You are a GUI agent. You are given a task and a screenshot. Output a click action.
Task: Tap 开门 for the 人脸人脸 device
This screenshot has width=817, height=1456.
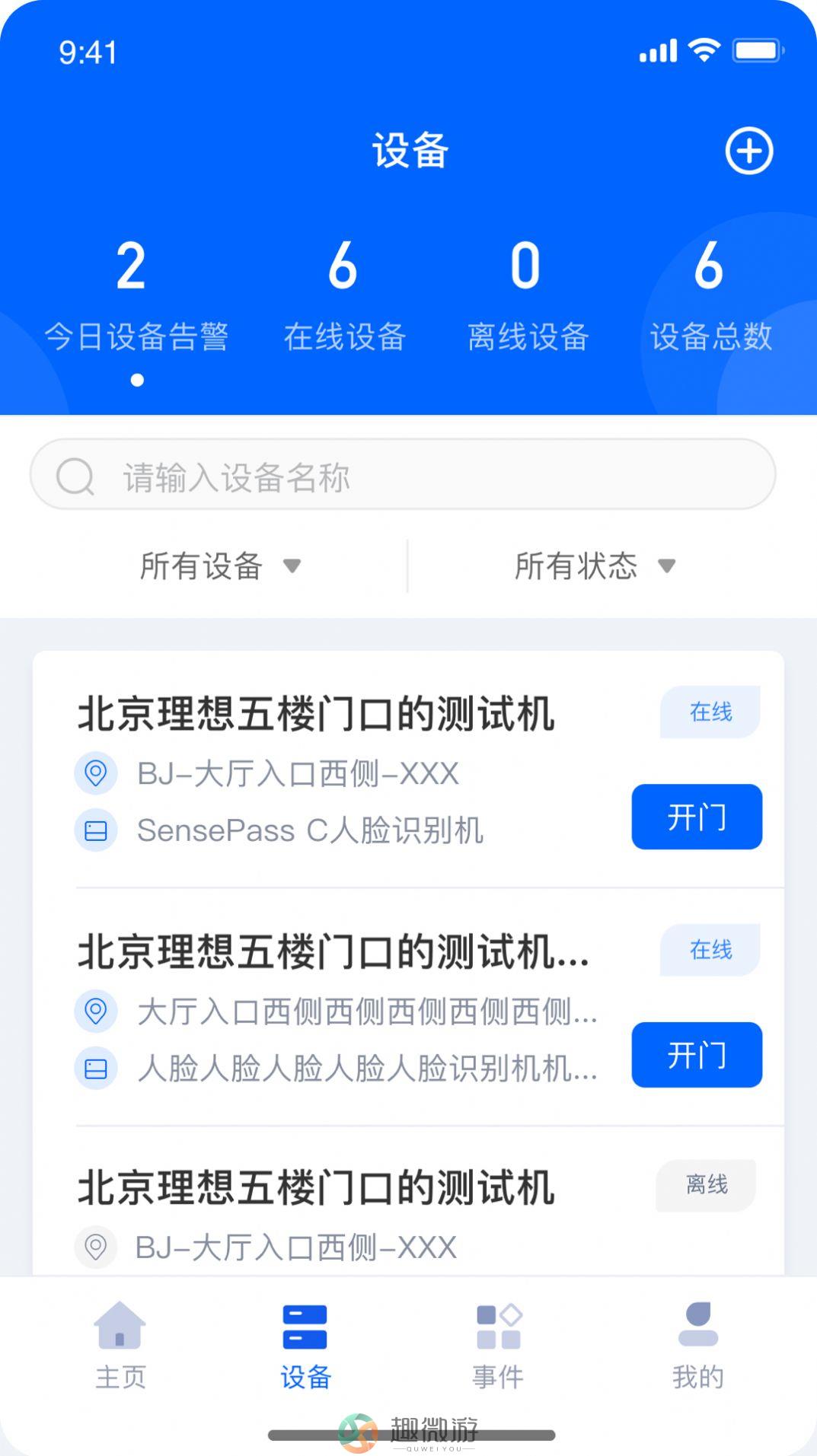click(x=697, y=1055)
